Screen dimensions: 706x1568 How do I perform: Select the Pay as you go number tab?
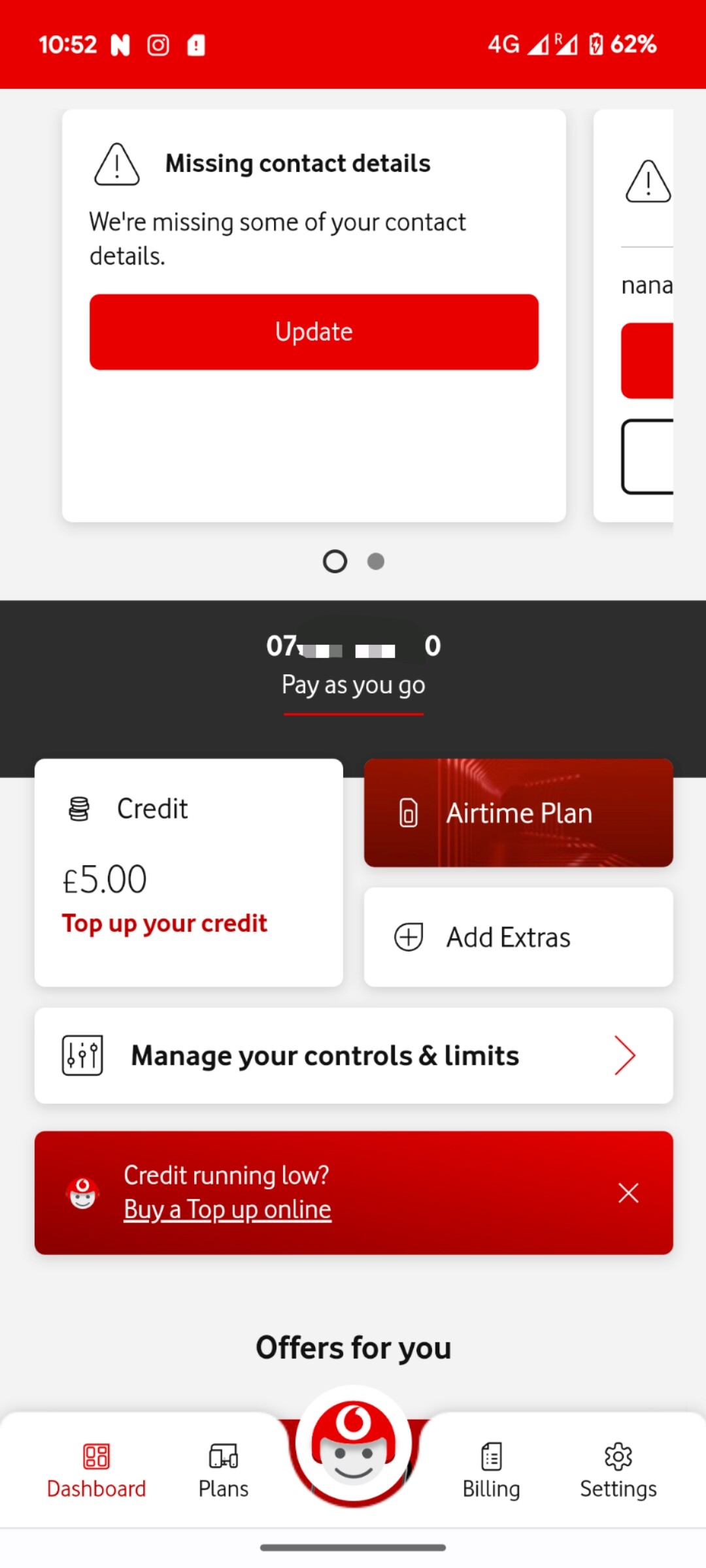click(353, 665)
